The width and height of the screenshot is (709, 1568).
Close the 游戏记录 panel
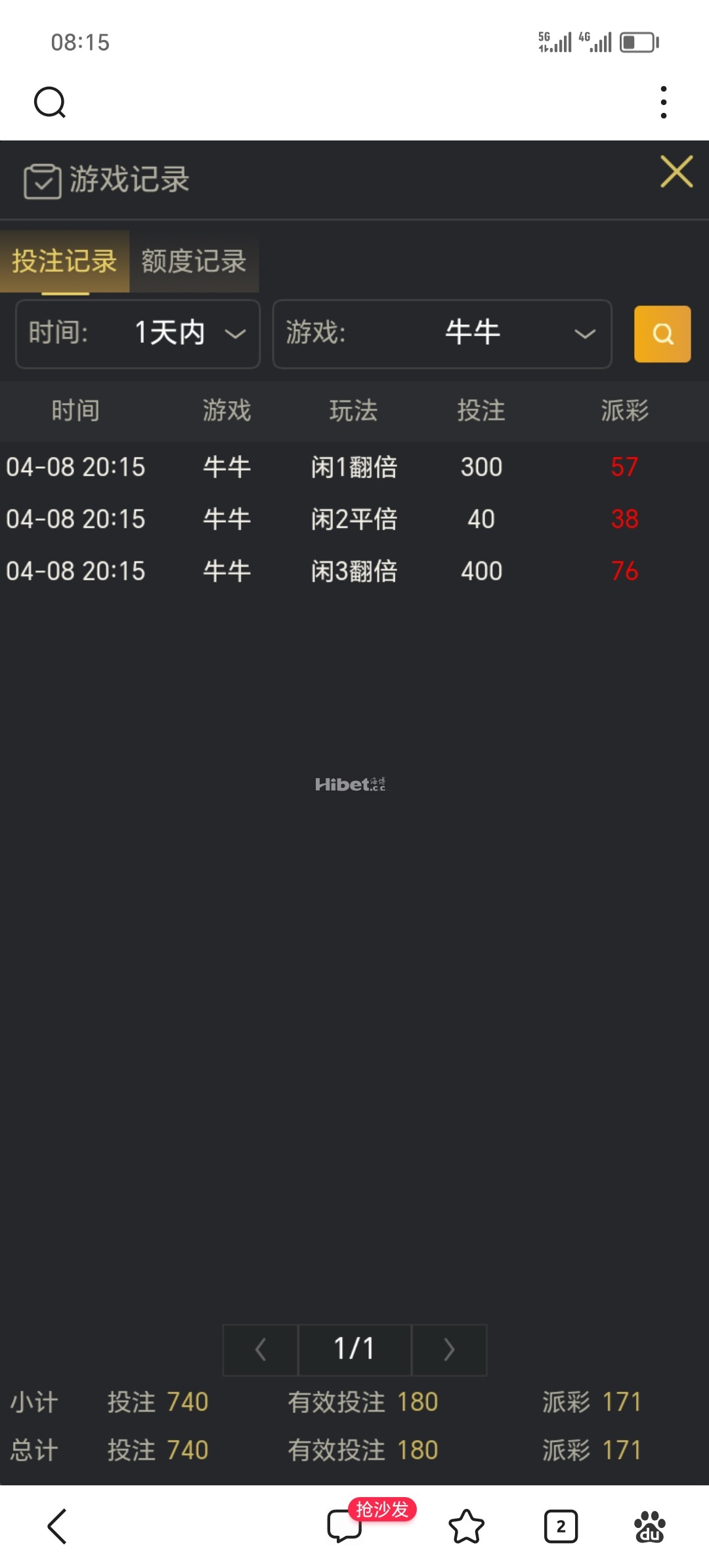click(677, 171)
